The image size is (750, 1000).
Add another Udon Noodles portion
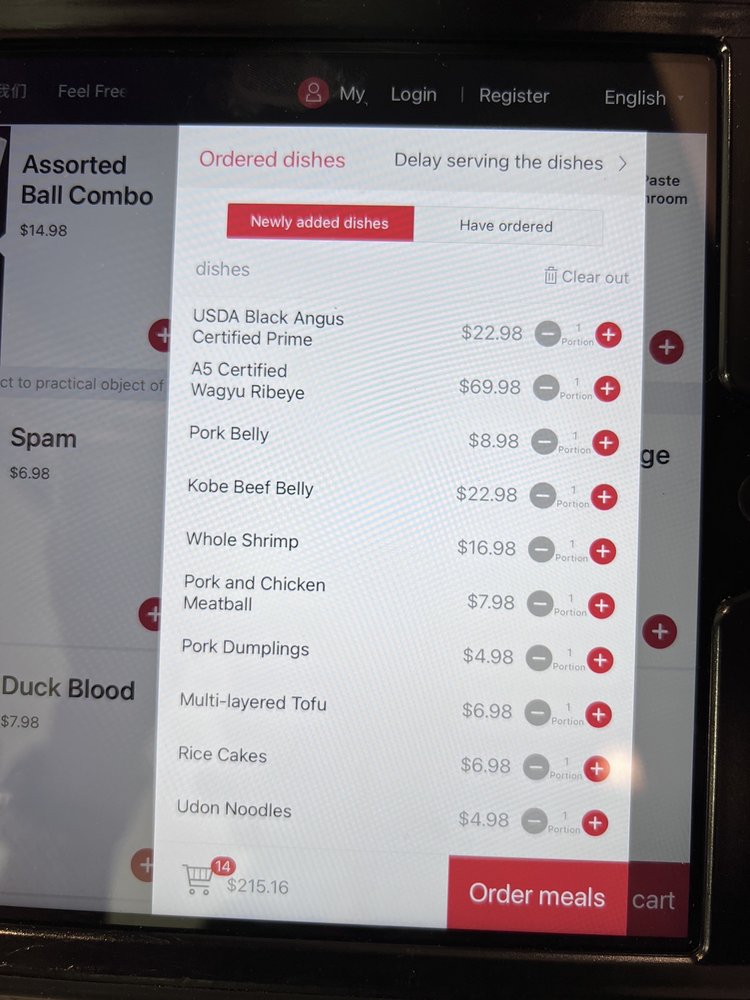(595, 823)
